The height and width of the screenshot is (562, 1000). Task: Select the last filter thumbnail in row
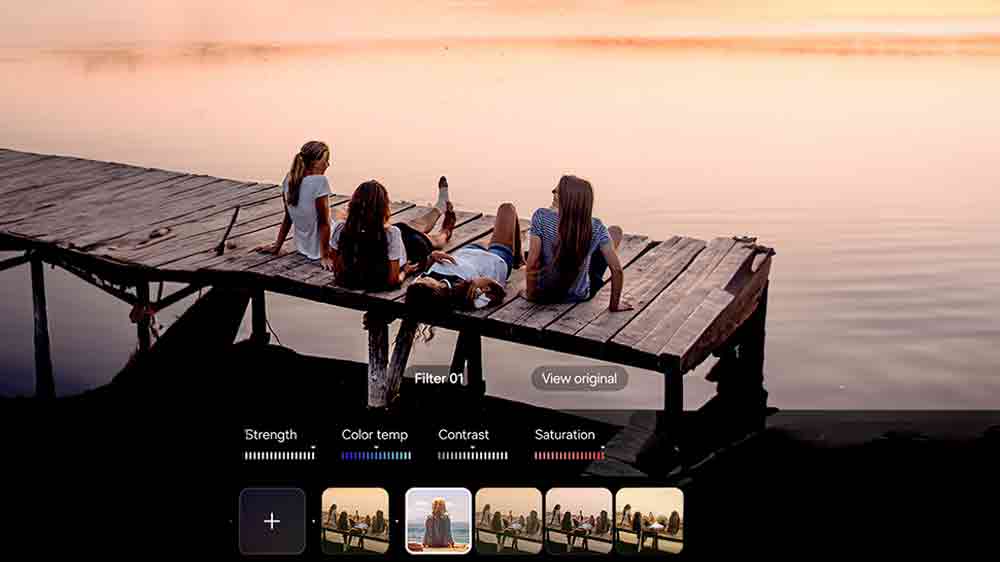click(x=650, y=521)
